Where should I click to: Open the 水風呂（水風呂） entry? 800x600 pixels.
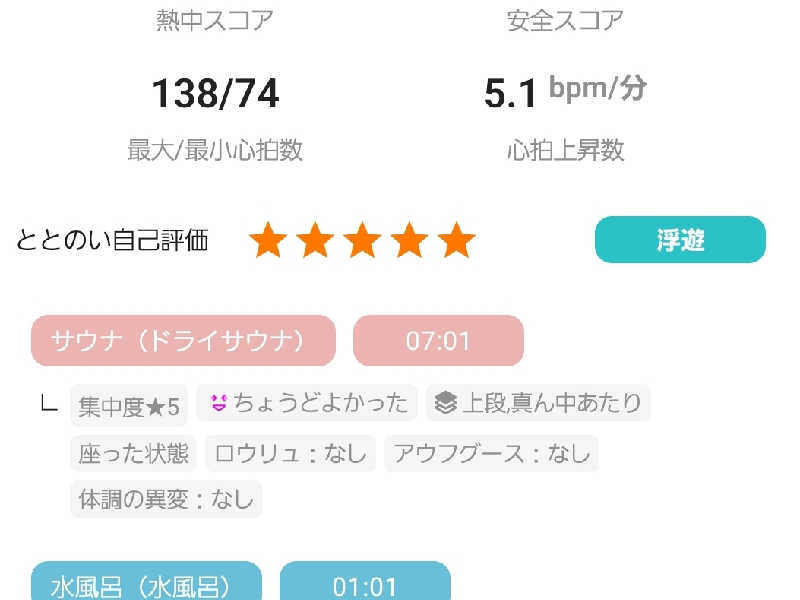point(146,584)
